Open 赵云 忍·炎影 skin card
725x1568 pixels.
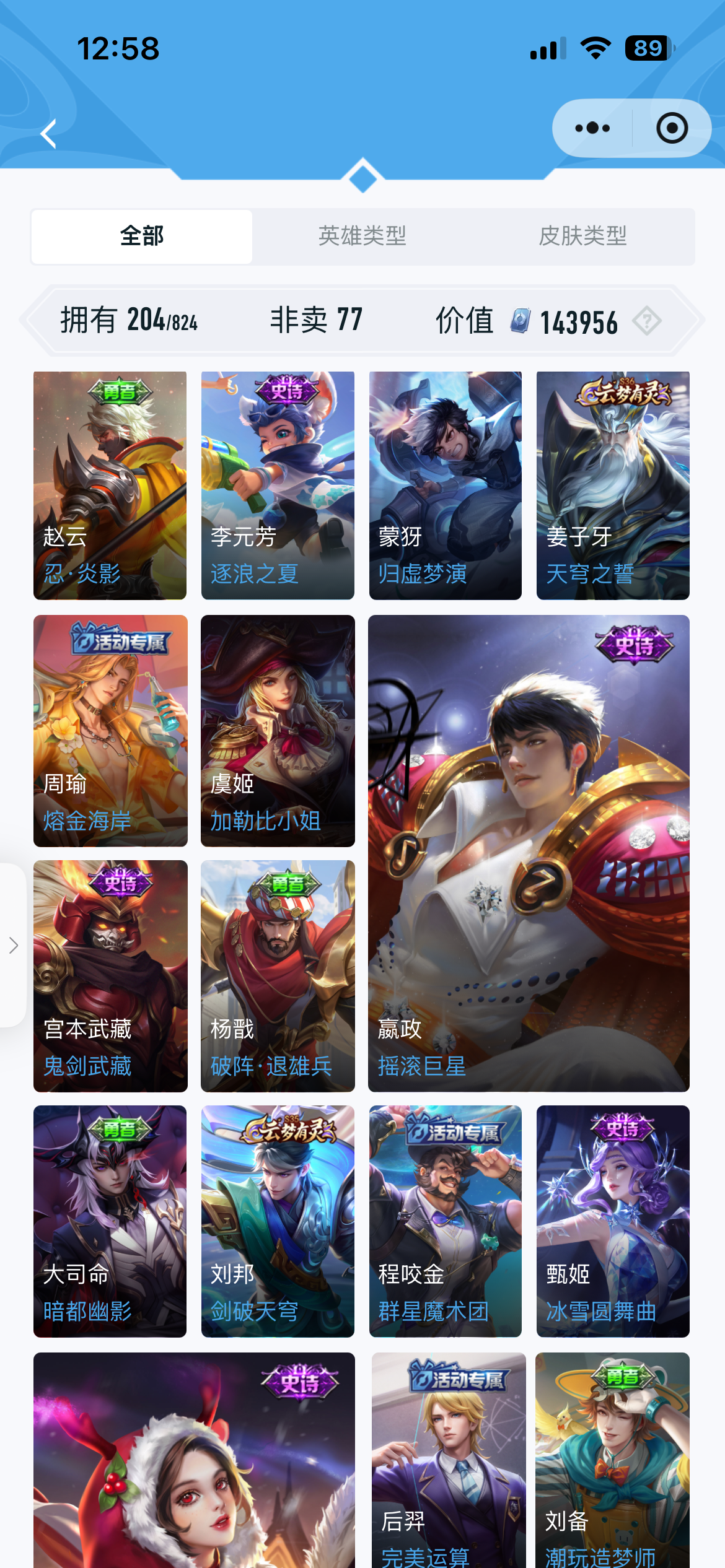pos(110,486)
